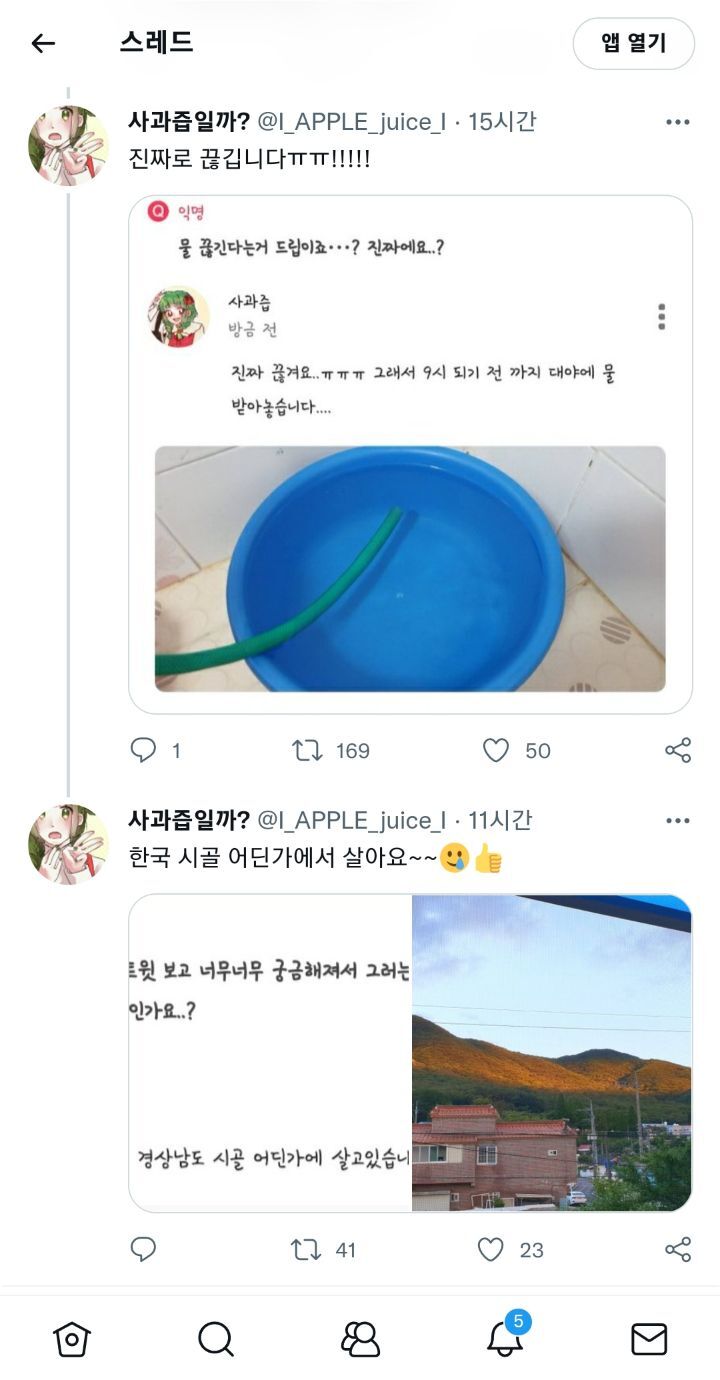Switch to the Home tab
This screenshot has height=1380, width=720.
tap(72, 1339)
